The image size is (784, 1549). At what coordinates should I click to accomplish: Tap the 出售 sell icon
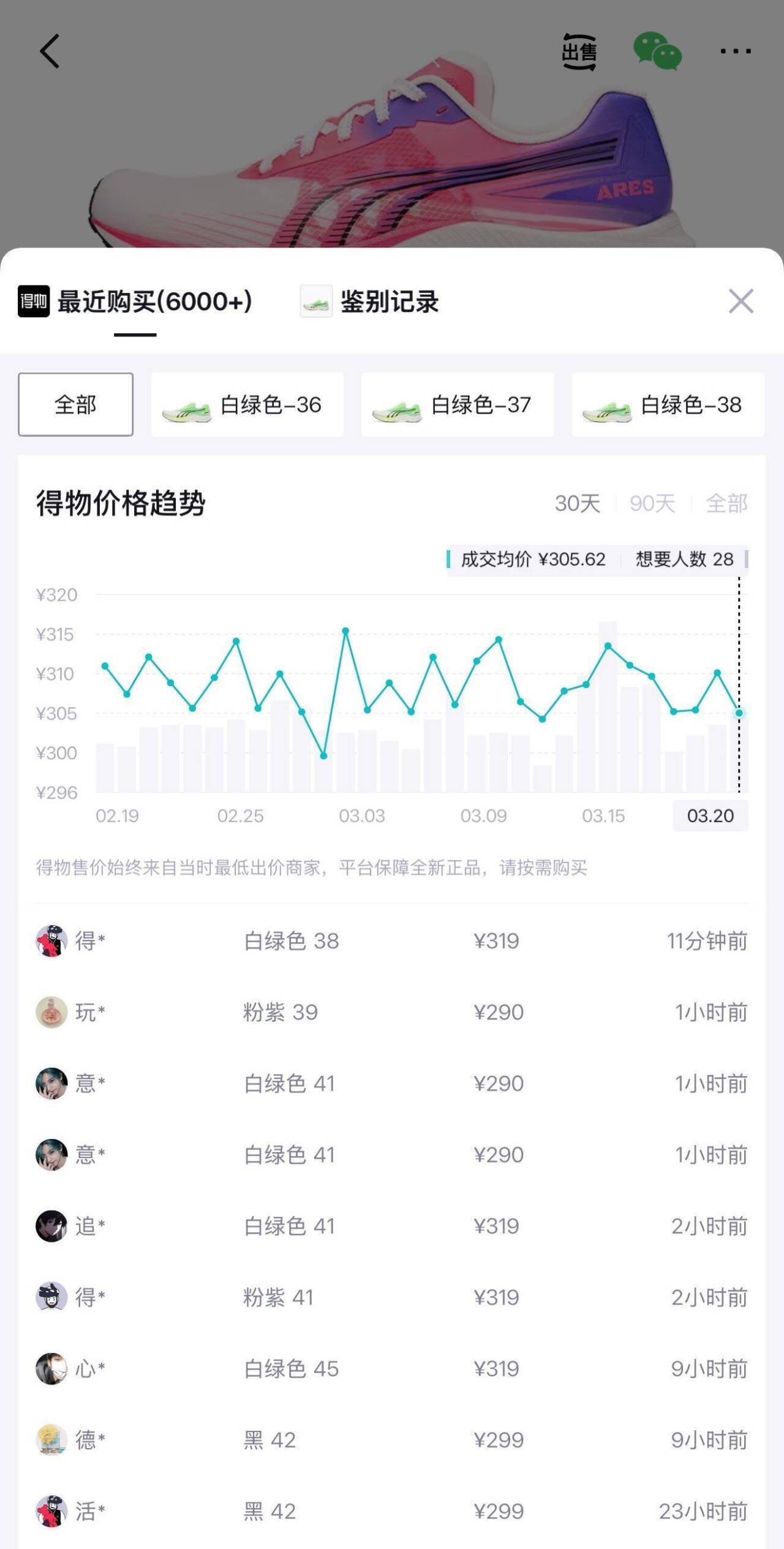tap(579, 51)
